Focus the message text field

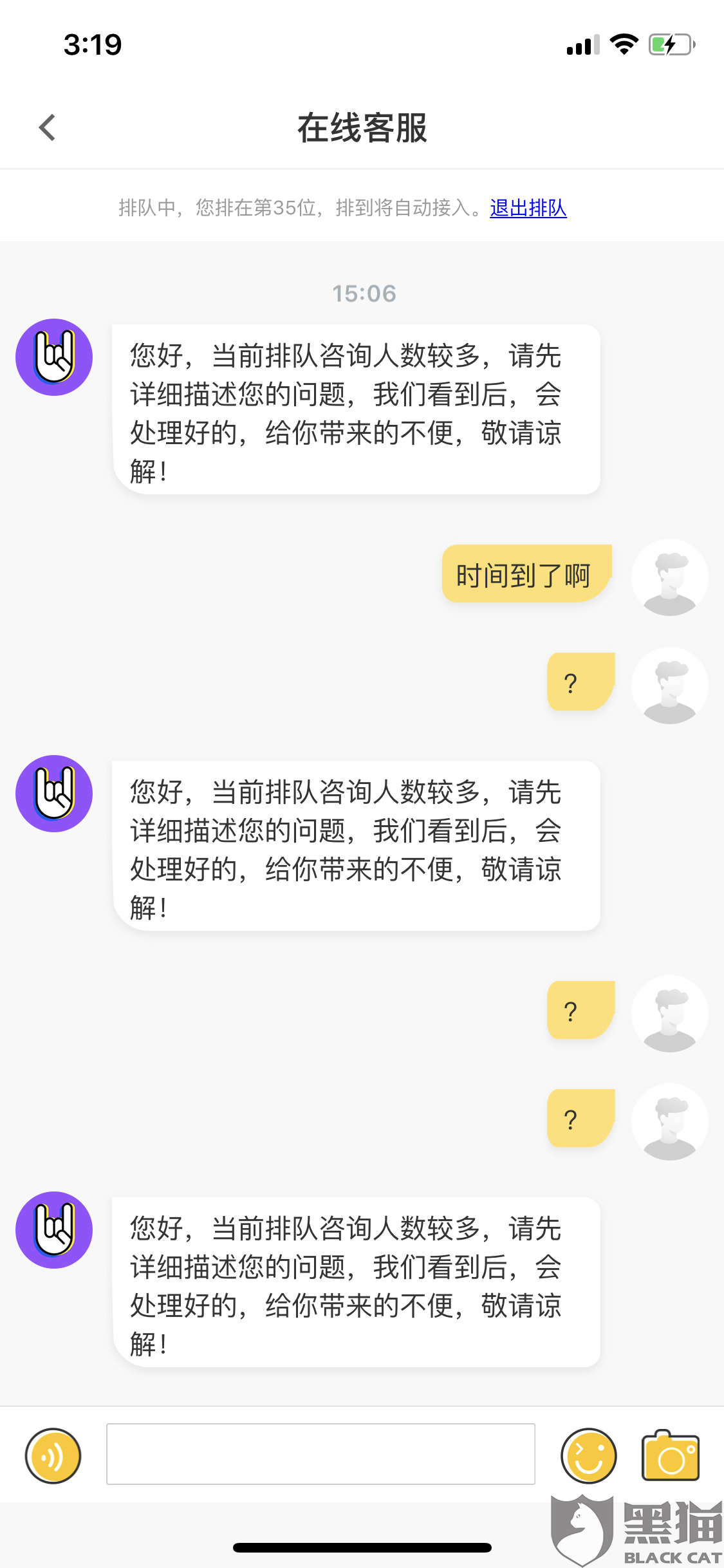pyautogui.click(x=320, y=1454)
